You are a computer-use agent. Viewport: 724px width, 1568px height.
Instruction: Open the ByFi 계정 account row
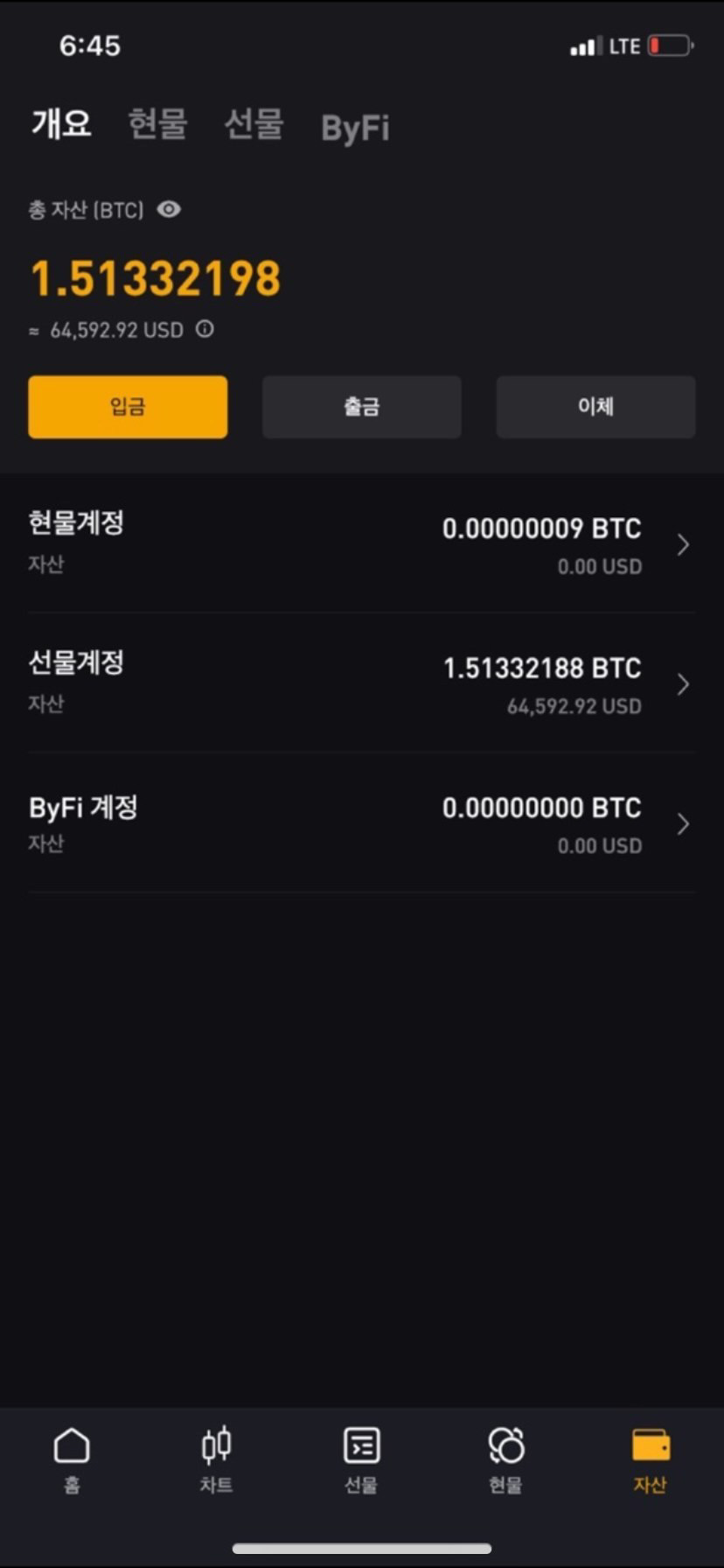pyautogui.click(x=362, y=823)
